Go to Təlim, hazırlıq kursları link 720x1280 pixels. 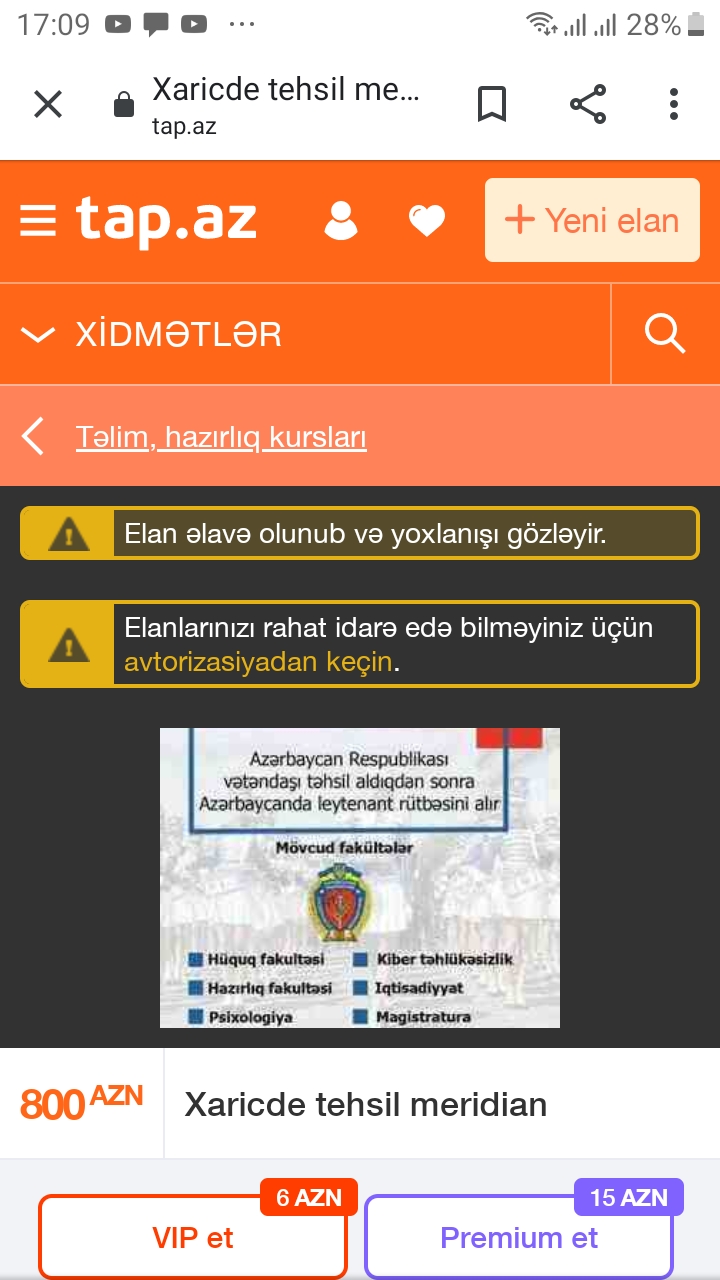pyautogui.click(x=221, y=437)
